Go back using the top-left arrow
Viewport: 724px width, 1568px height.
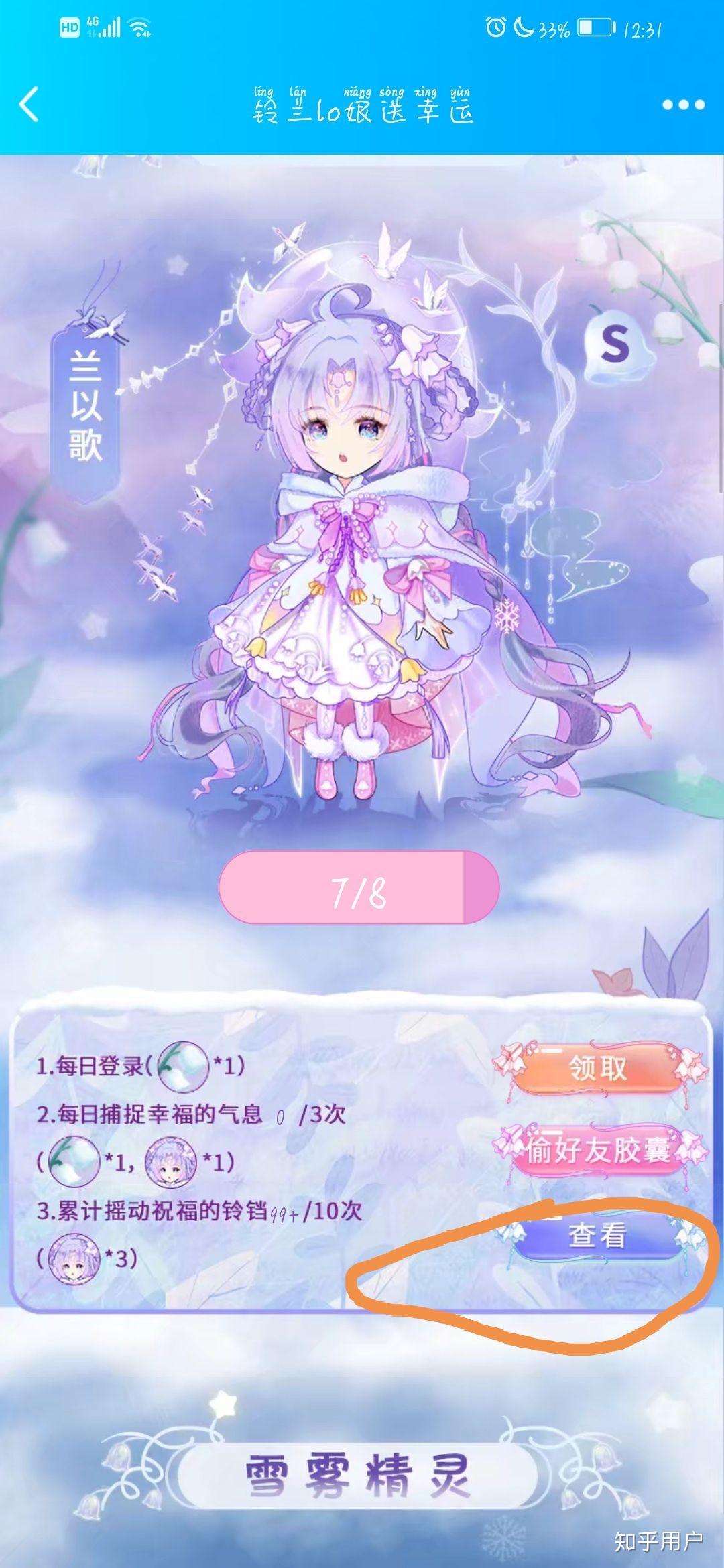click(29, 105)
